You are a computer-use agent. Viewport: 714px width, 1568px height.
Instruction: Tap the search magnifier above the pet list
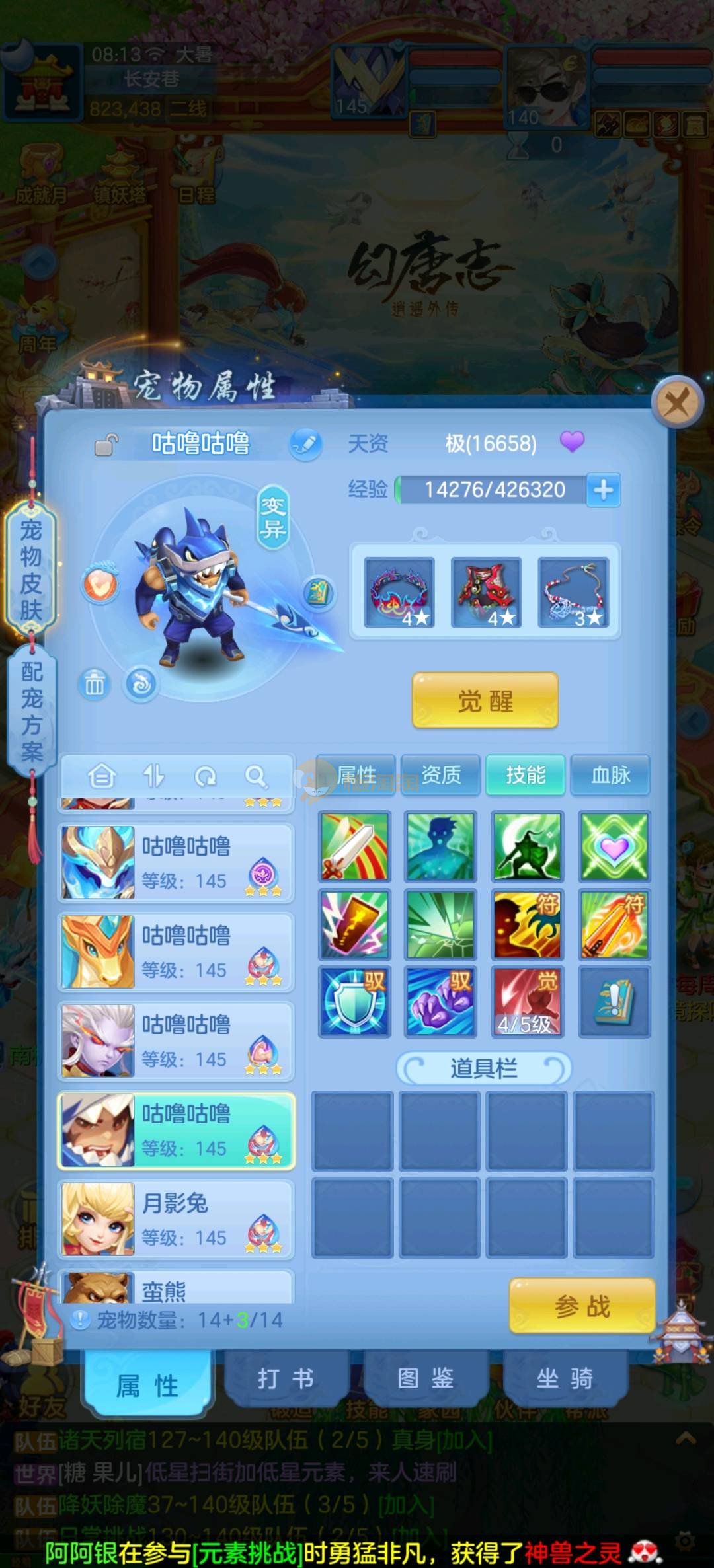pos(256,776)
